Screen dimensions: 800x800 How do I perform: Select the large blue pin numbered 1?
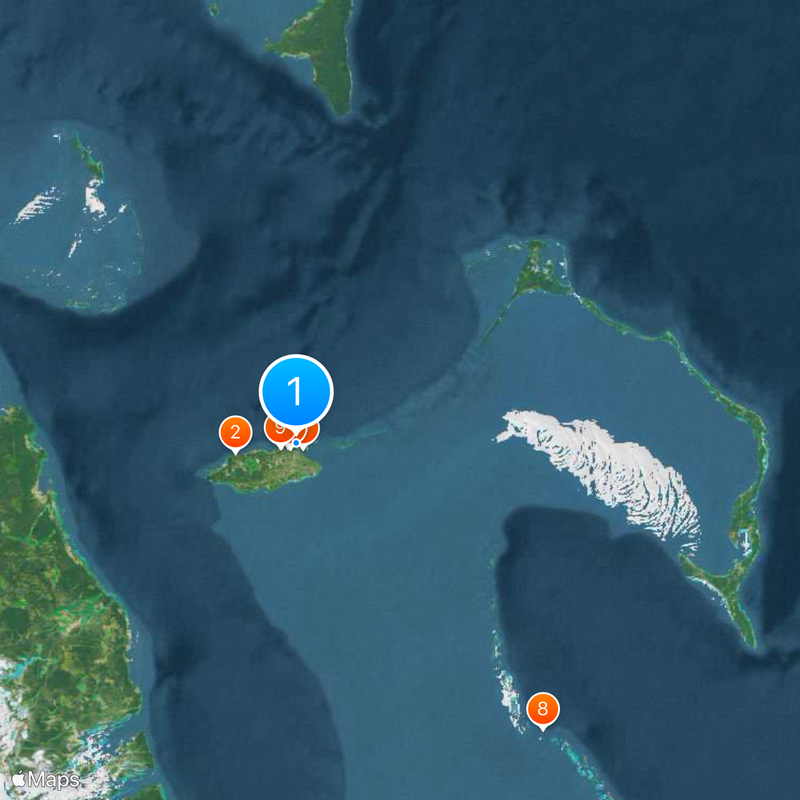(x=296, y=391)
